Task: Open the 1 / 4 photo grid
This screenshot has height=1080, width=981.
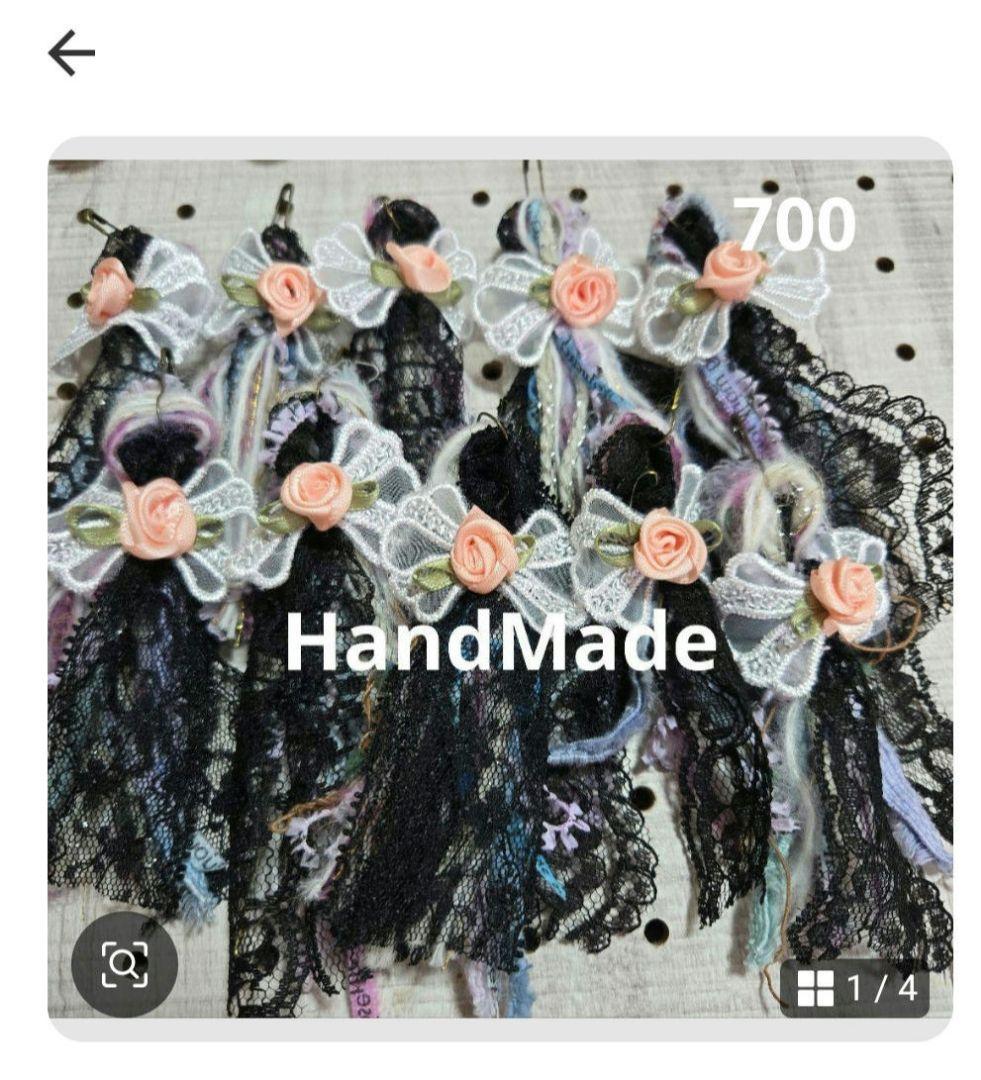Action: (x=855, y=988)
